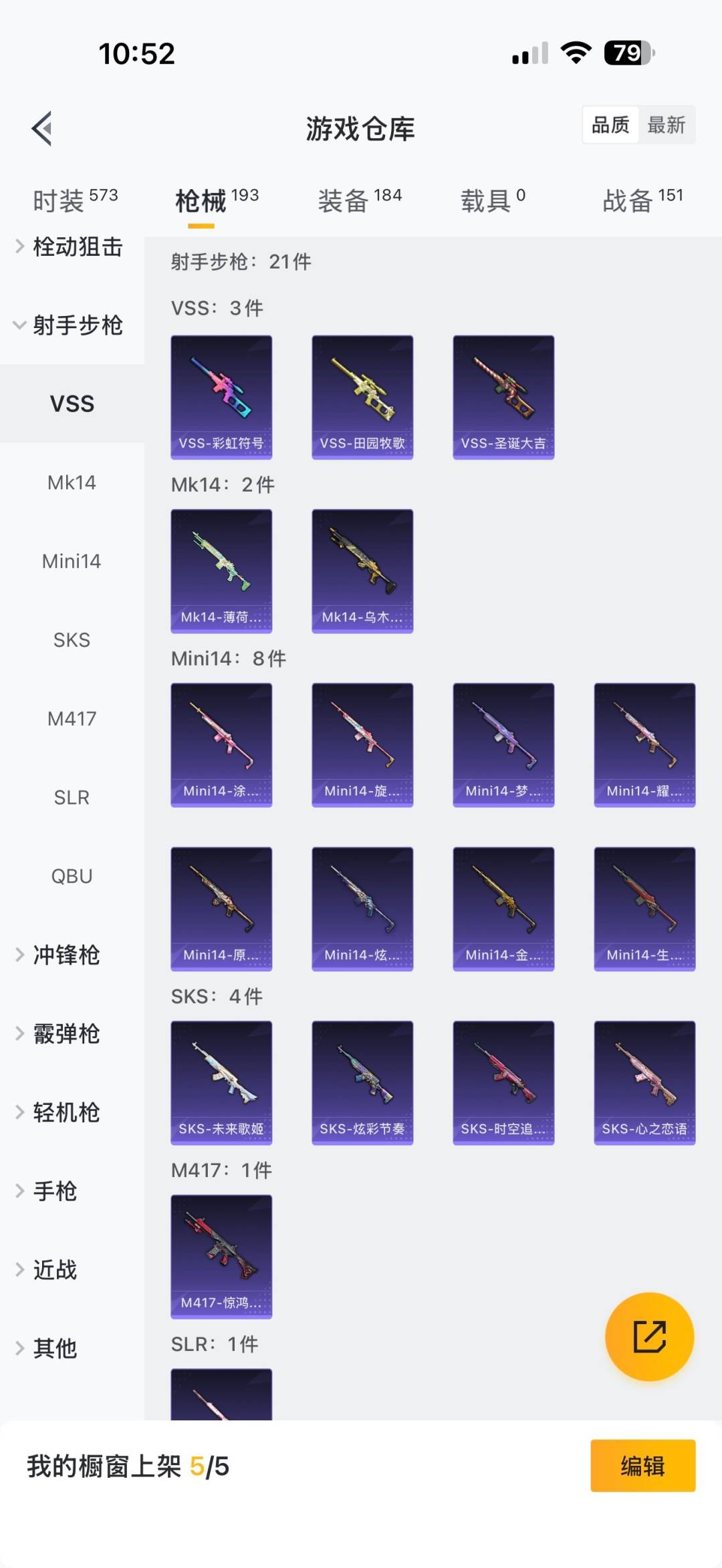Open the M417-惊鸿 skin card
Viewport: 722px width, 1568px height.
(x=221, y=1256)
